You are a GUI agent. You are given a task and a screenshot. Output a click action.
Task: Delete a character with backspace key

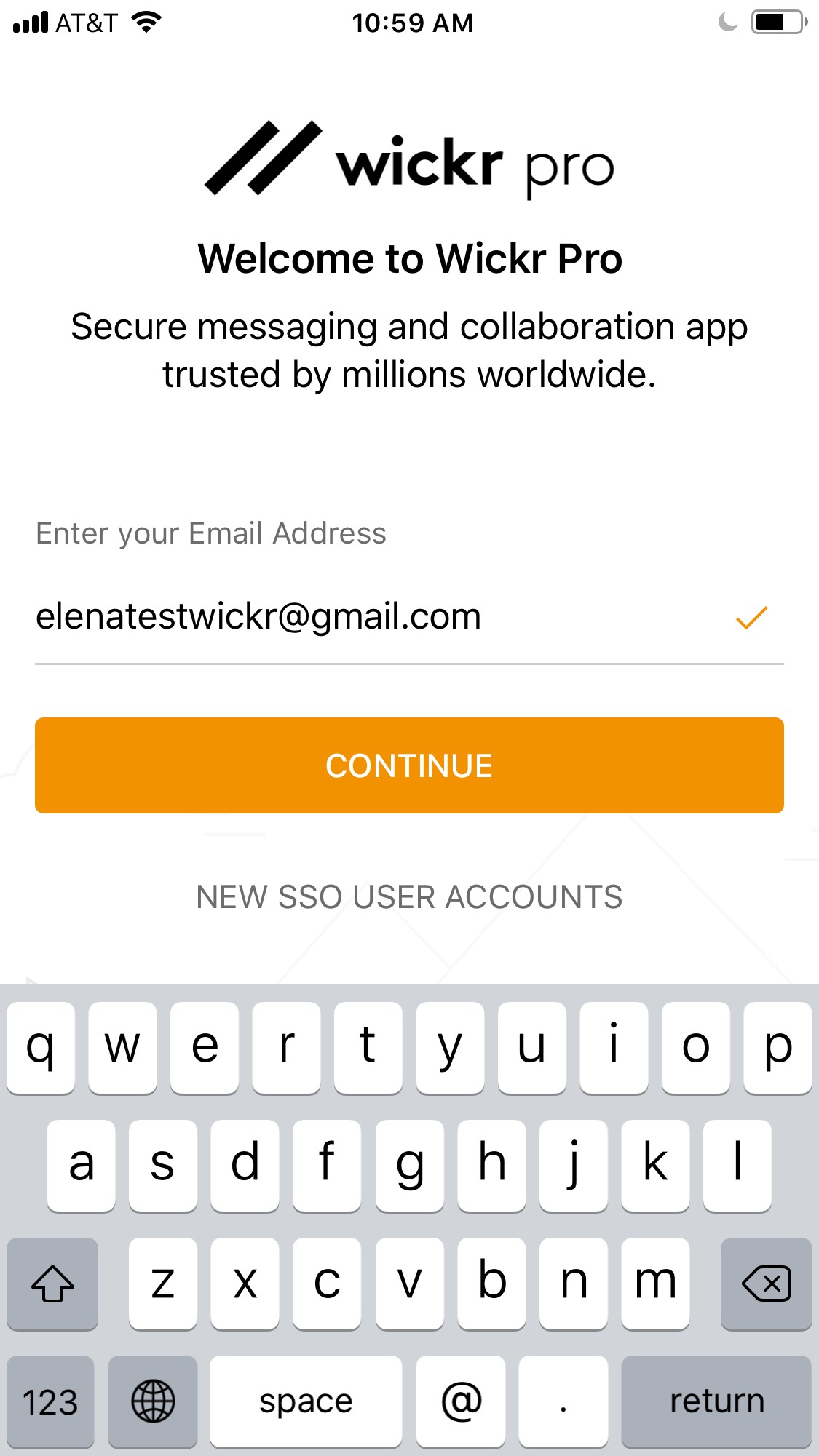766,1284
